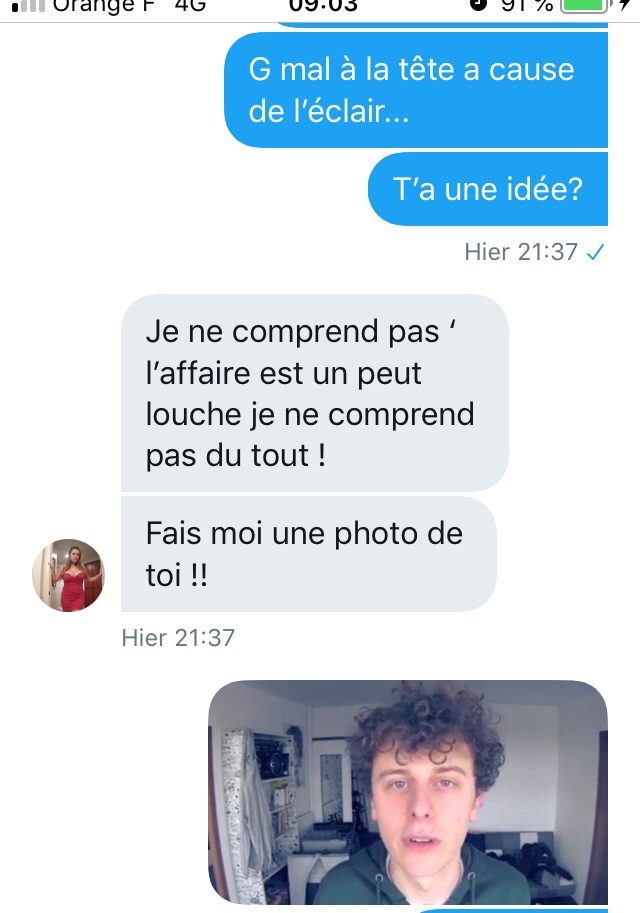Open the sender's profile avatar
The height and width of the screenshot is (913, 640).
68,575
